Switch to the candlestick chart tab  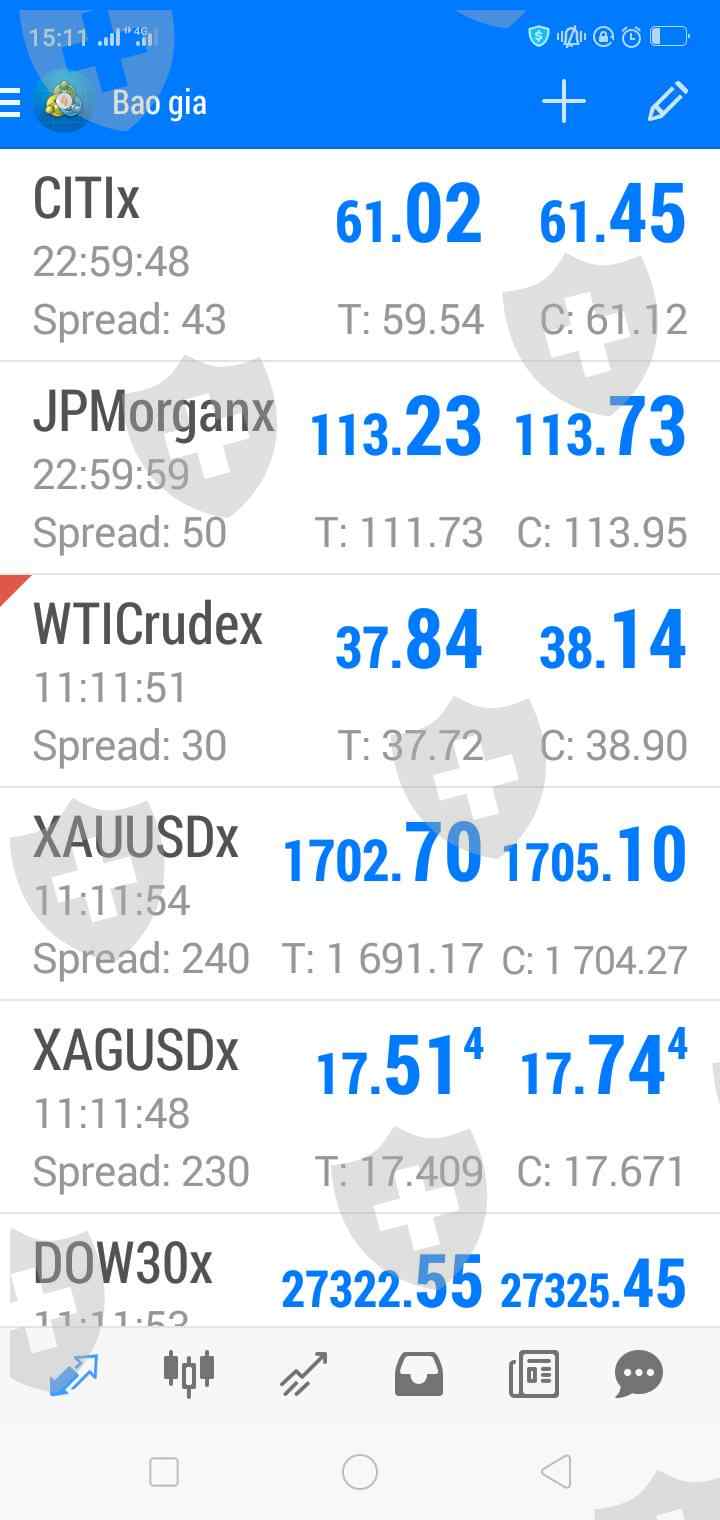tap(189, 1372)
